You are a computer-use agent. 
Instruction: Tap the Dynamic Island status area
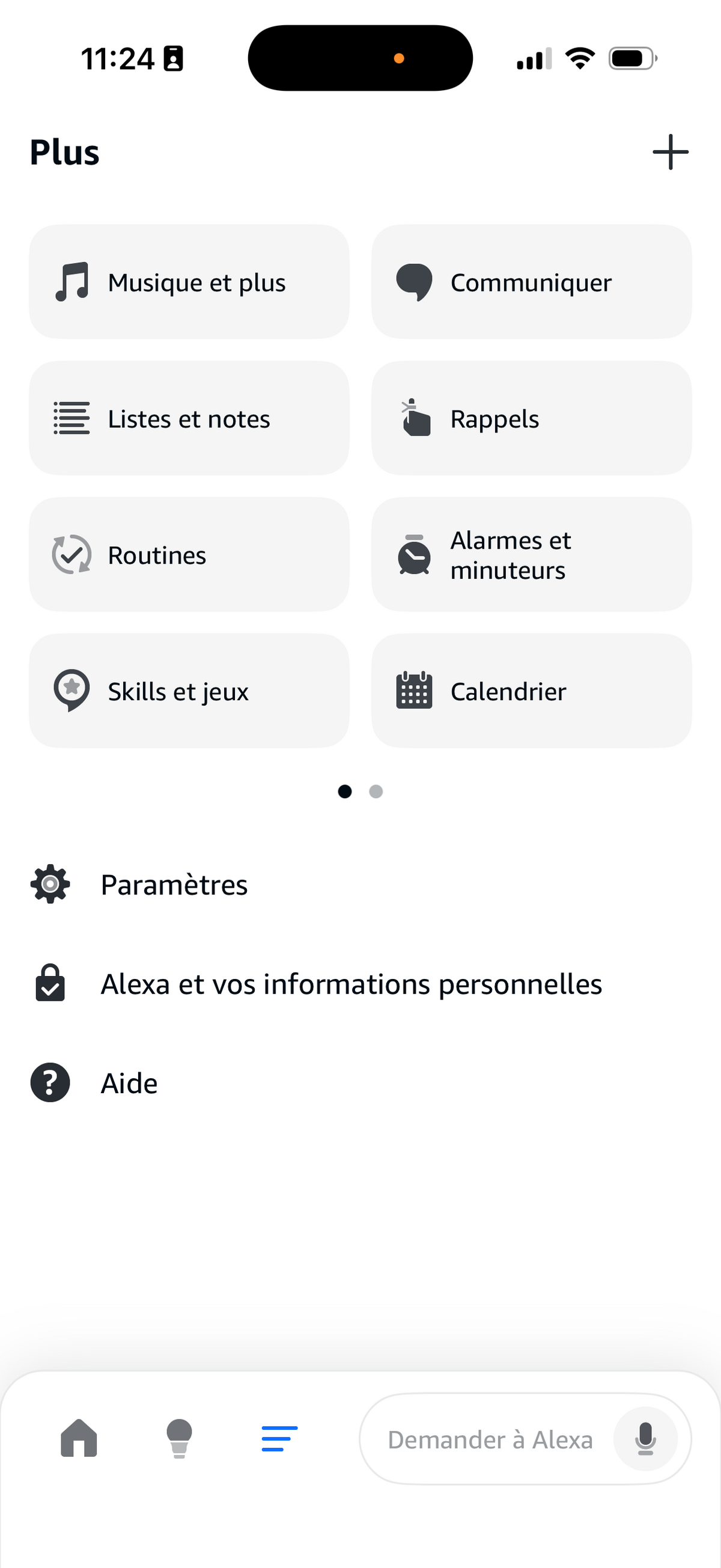(x=360, y=57)
